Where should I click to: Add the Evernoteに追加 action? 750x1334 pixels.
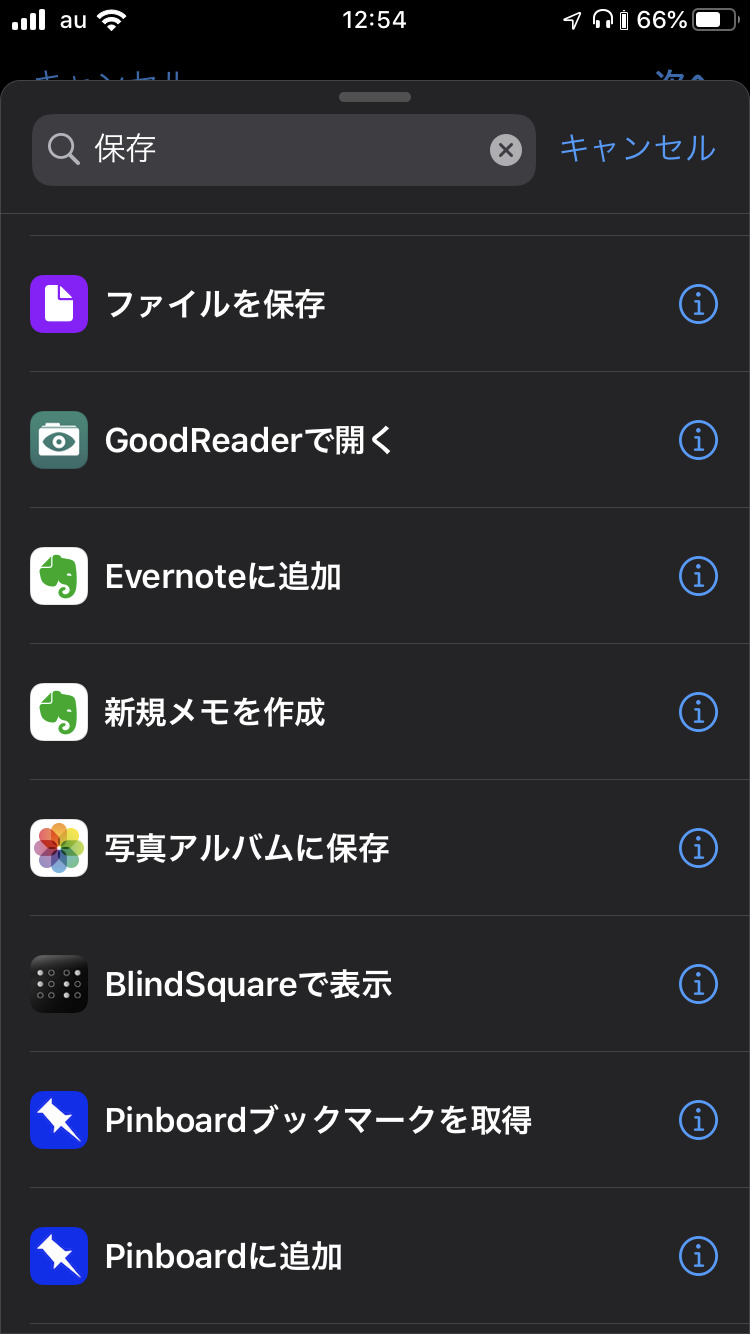pyautogui.click(x=224, y=576)
